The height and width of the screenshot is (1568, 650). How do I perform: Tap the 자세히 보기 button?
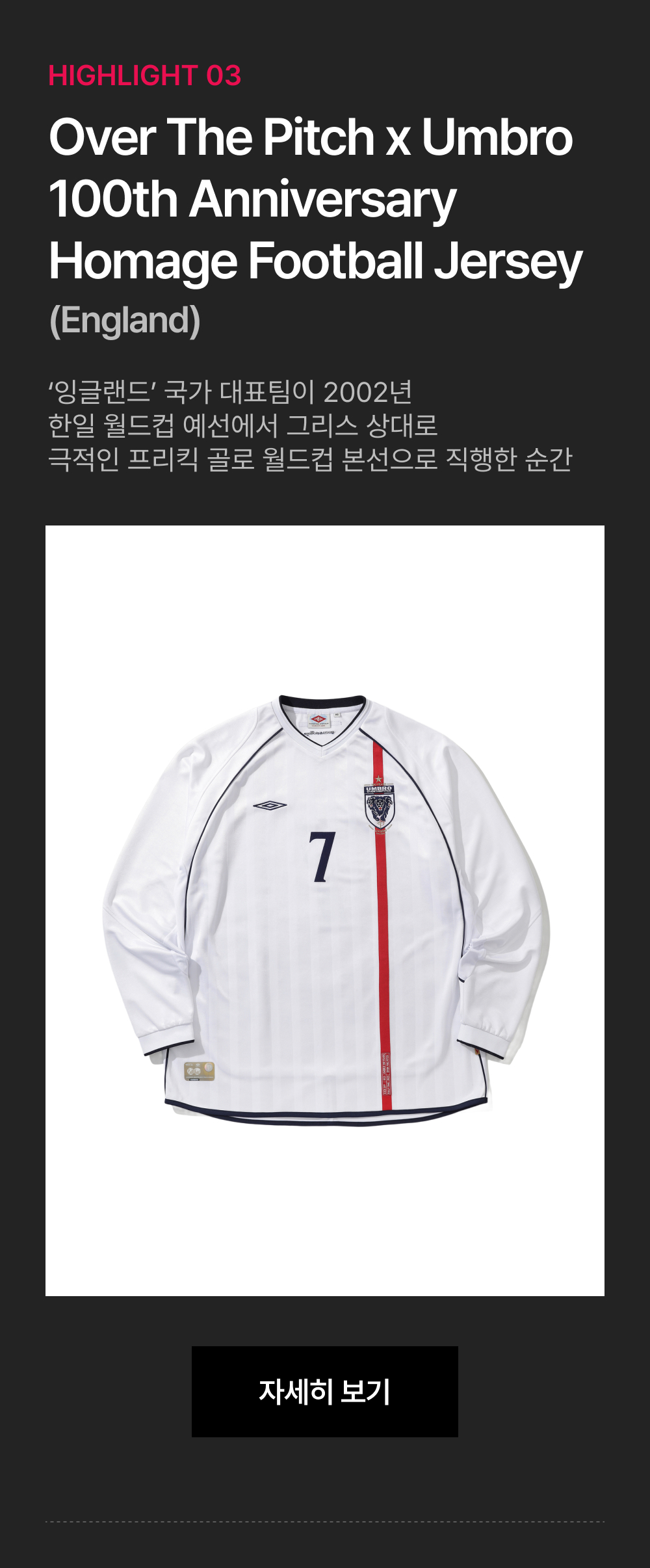point(324,1391)
